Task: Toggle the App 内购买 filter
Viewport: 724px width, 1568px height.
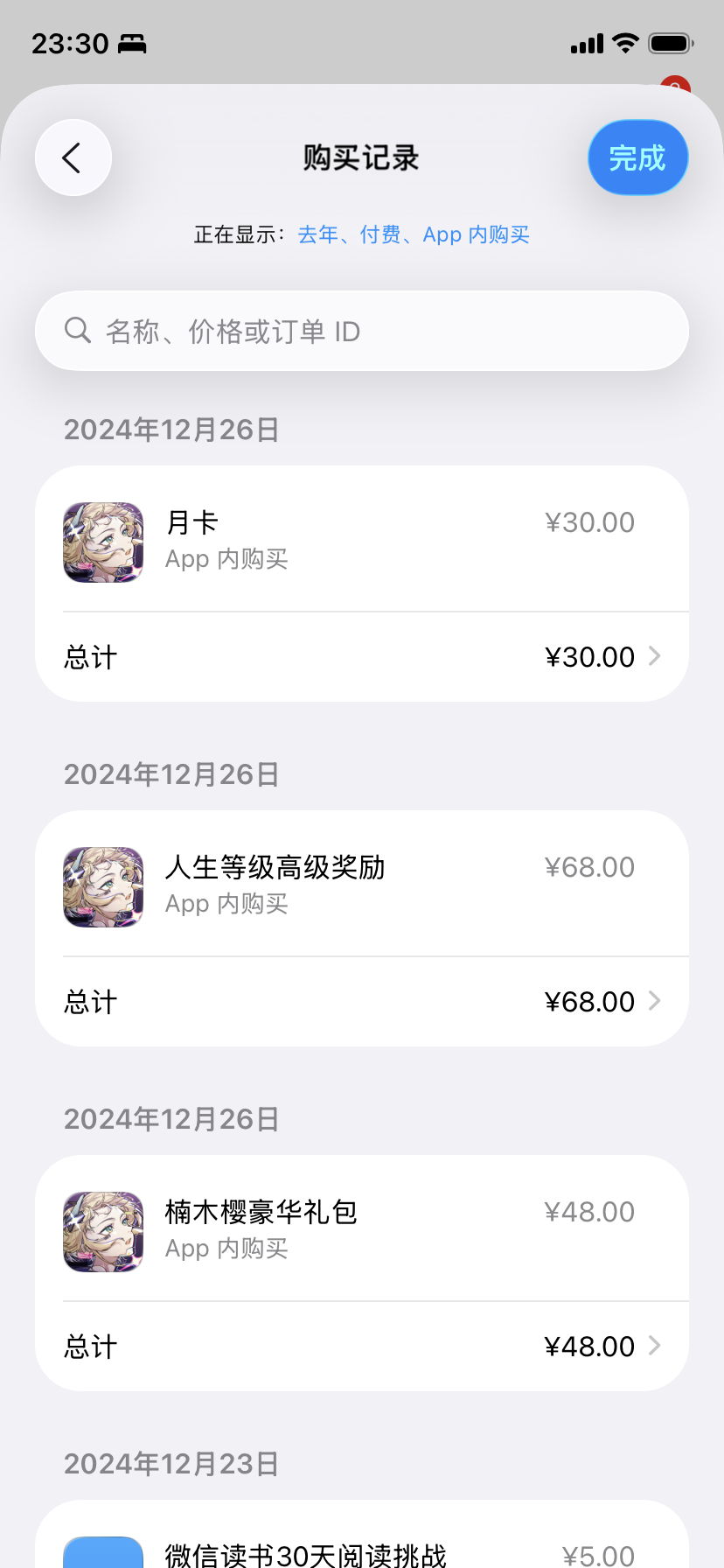Action: 477,234
